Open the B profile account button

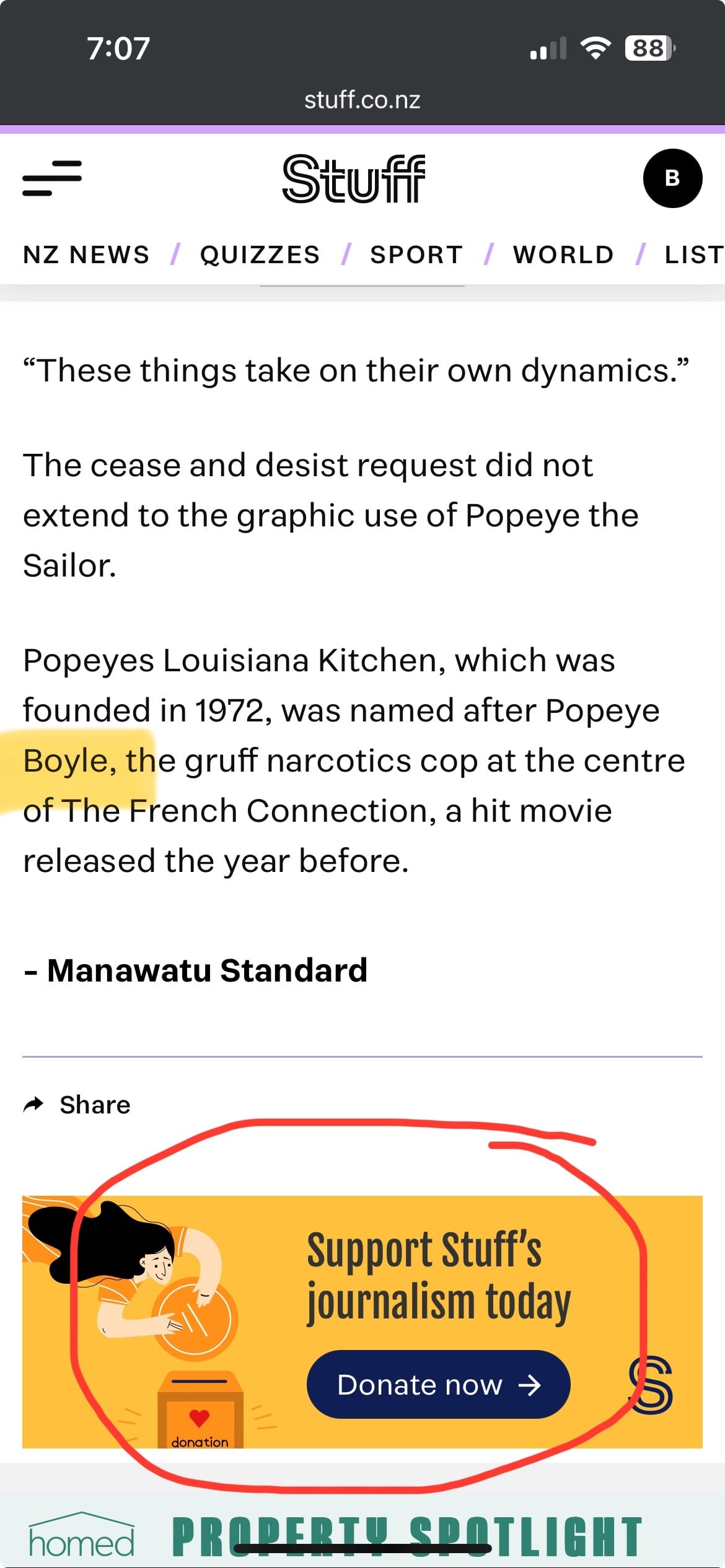672,178
